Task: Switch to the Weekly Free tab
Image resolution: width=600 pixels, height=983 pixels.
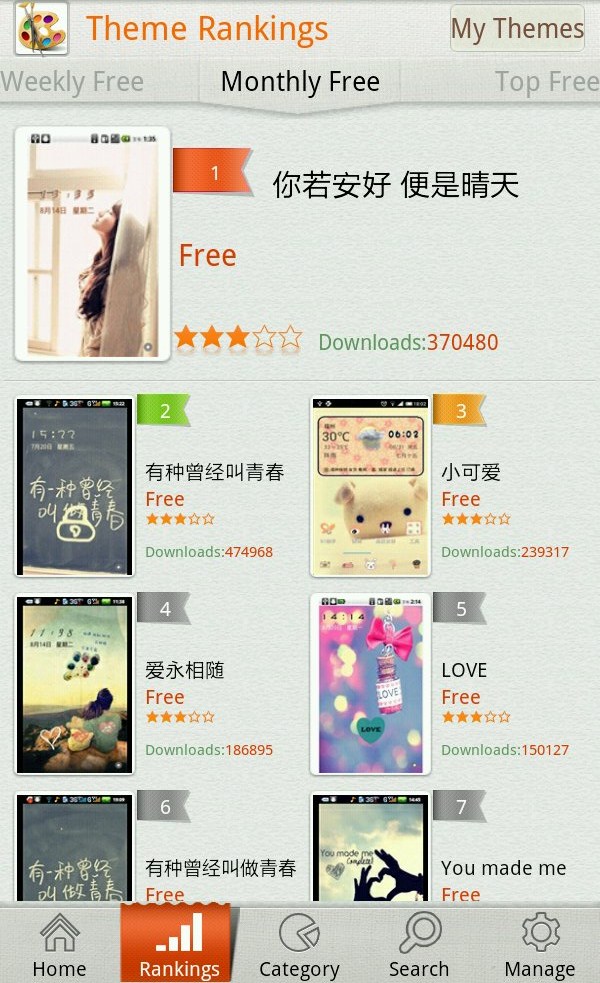Action: pos(72,82)
